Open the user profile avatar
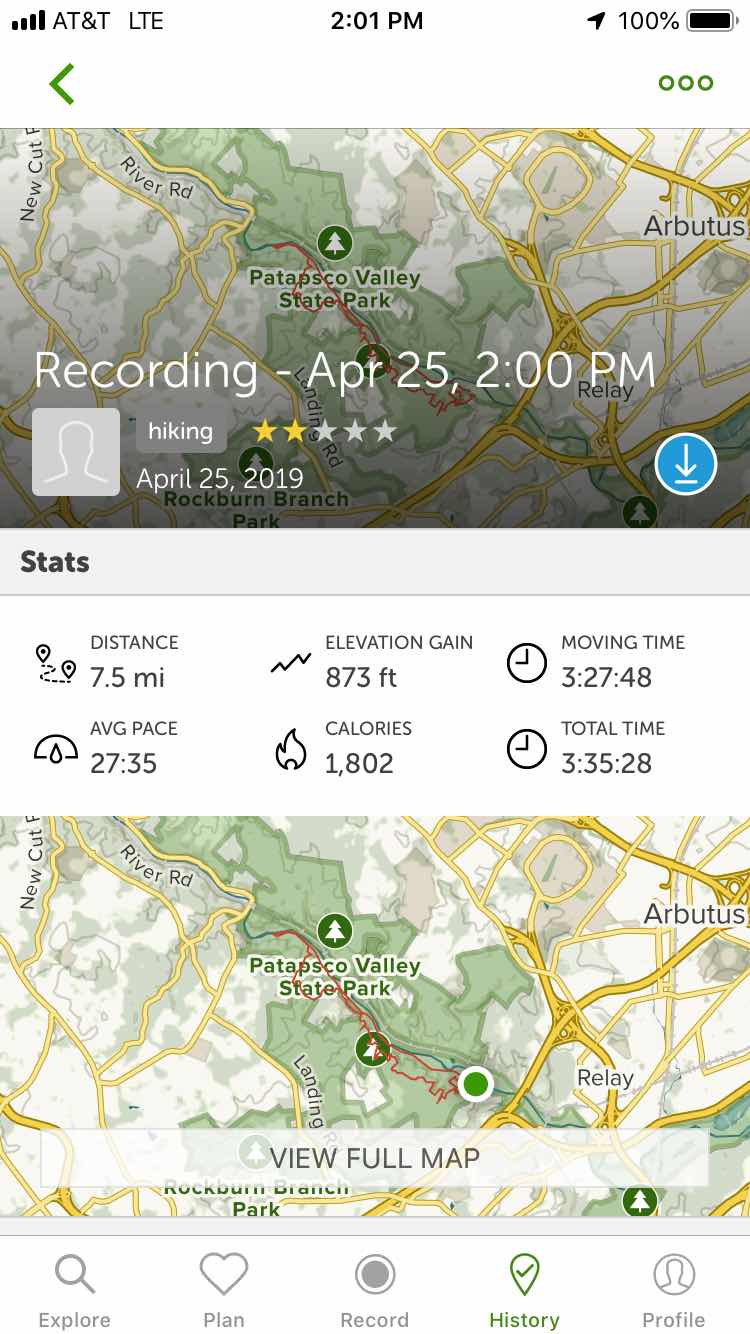The image size is (750, 1334). (76, 452)
